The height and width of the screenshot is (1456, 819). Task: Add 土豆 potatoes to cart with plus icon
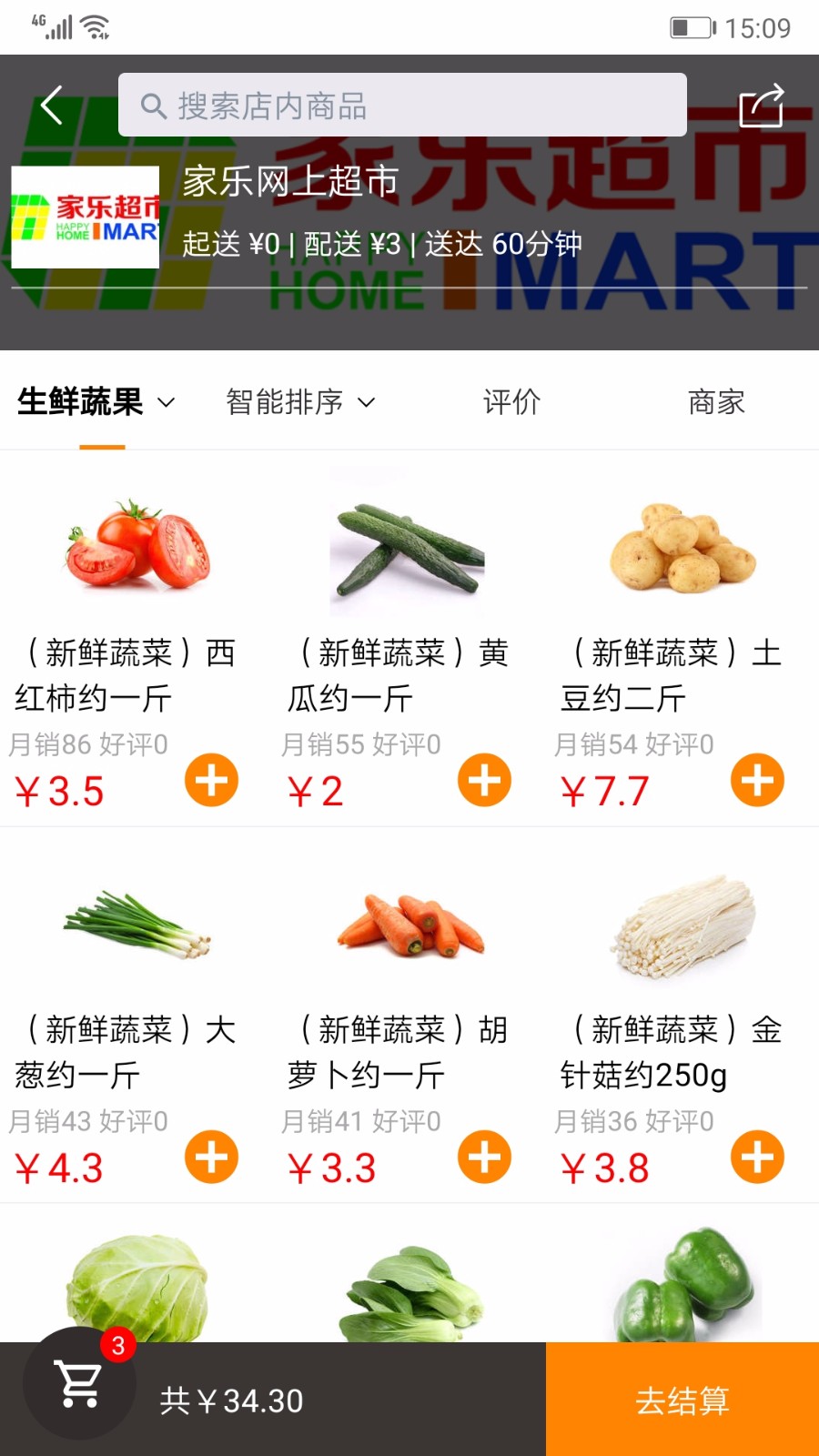(x=756, y=780)
